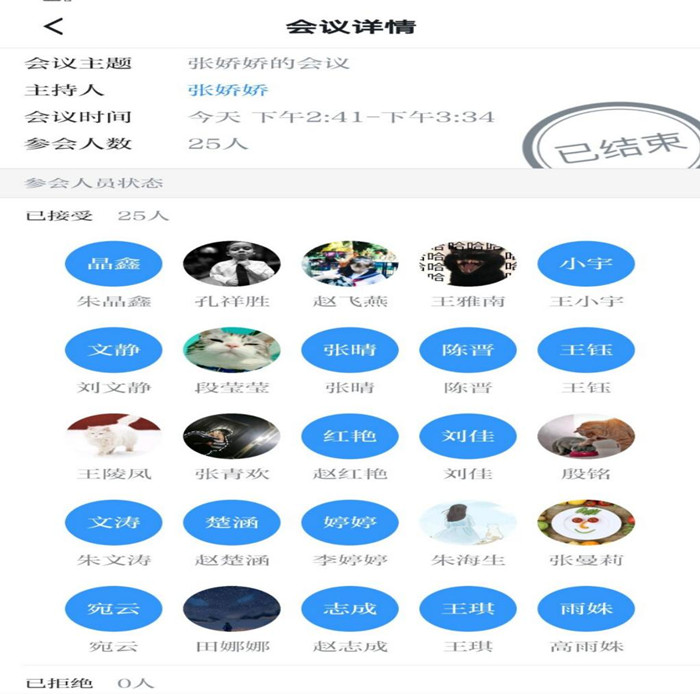View attendee 王陵凤's profile
The image size is (700, 694).
point(114,437)
